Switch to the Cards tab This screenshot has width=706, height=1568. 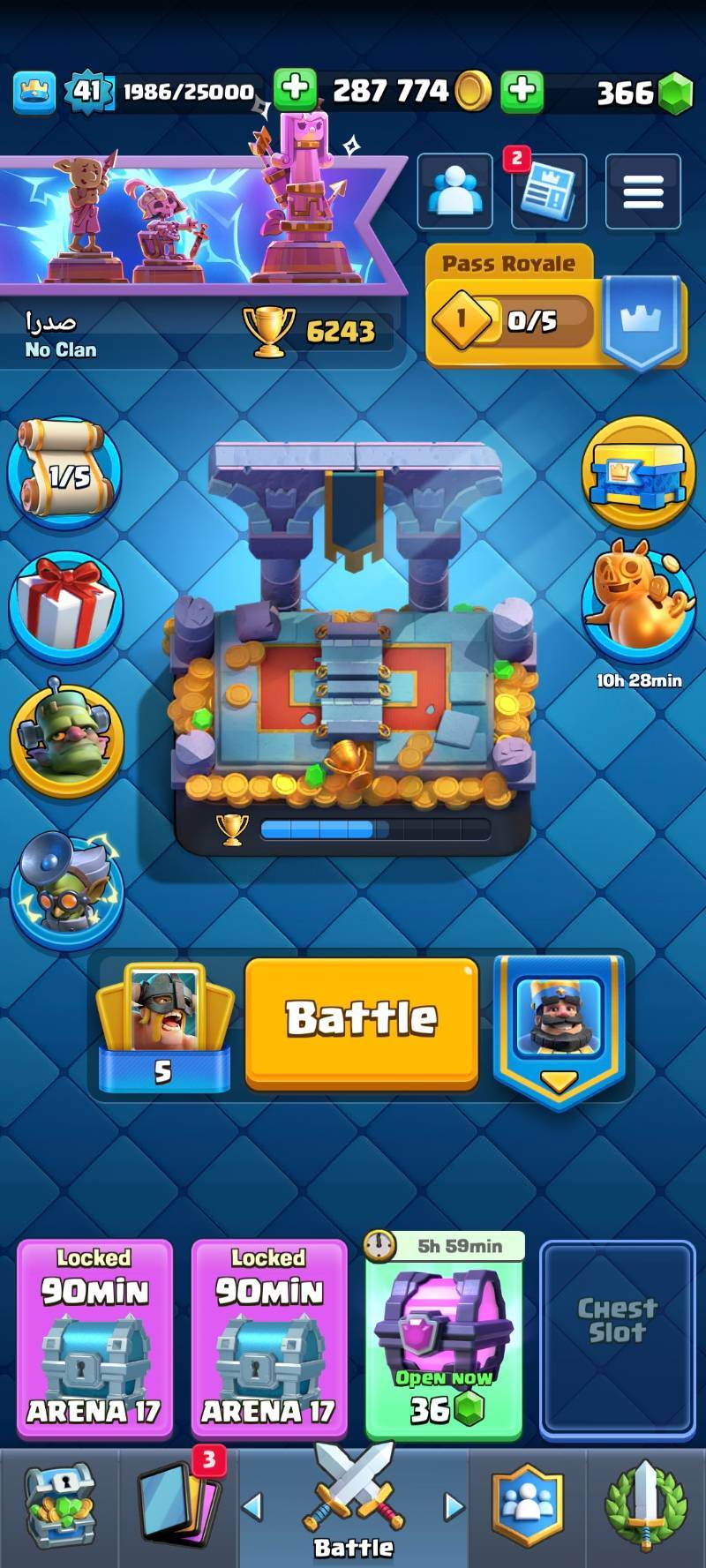[181, 1507]
